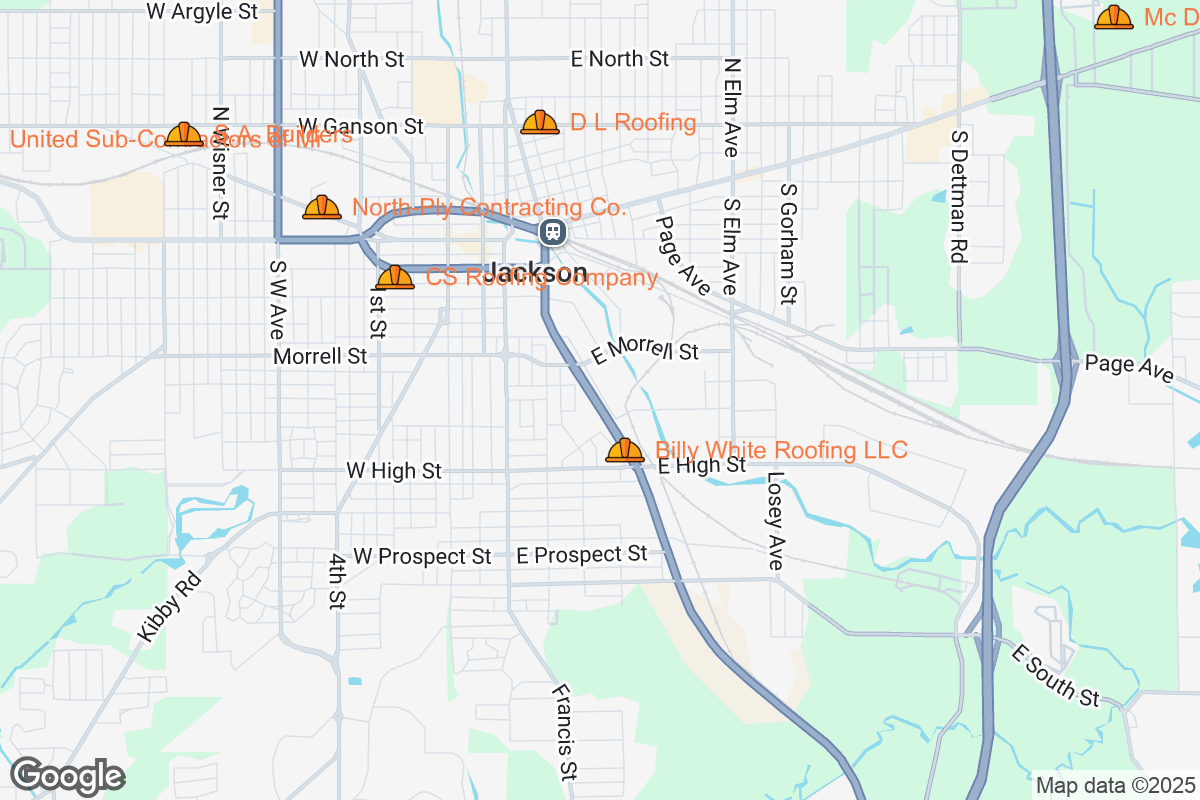Open the Billy White Roofing LLC marker
Screen dimensions: 1200x800
625,451
